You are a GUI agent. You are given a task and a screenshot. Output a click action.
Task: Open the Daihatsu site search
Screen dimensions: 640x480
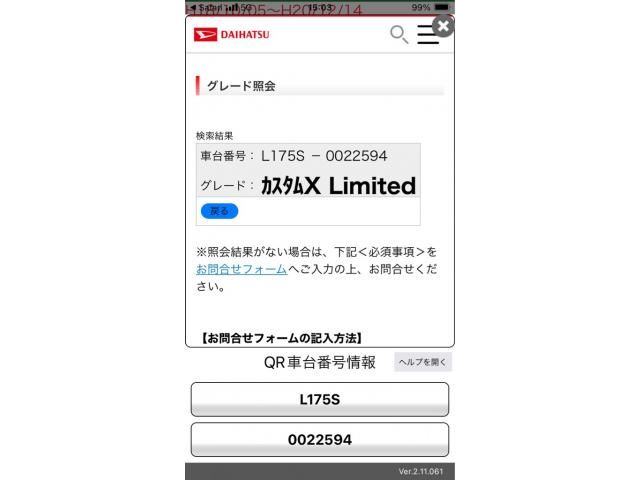pyautogui.click(x=398, y=35)
